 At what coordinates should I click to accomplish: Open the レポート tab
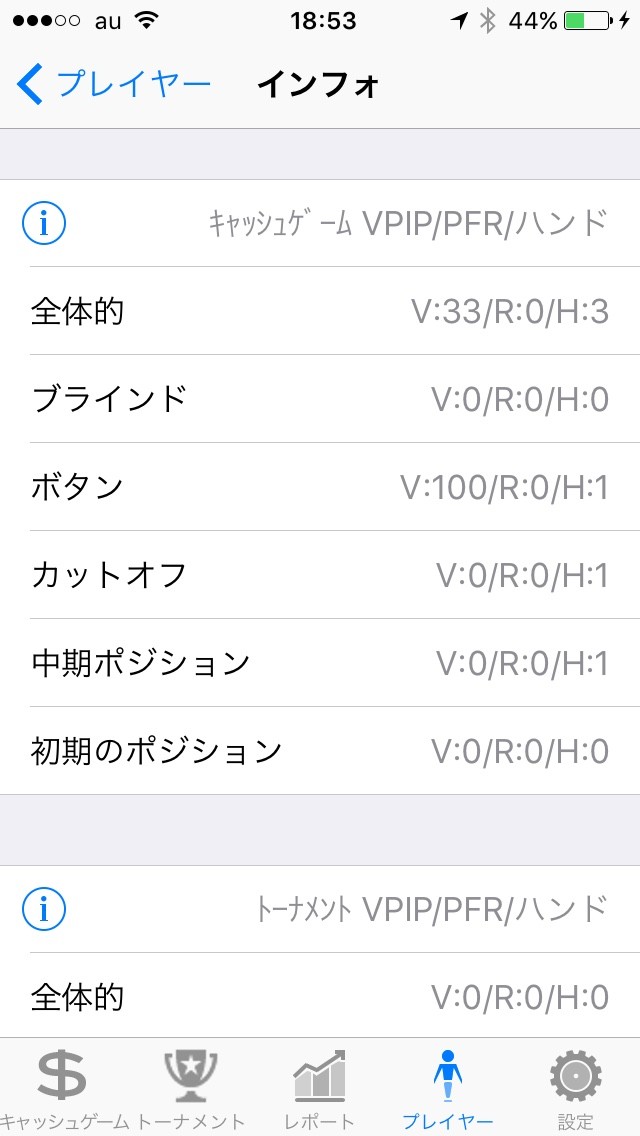319,1088
